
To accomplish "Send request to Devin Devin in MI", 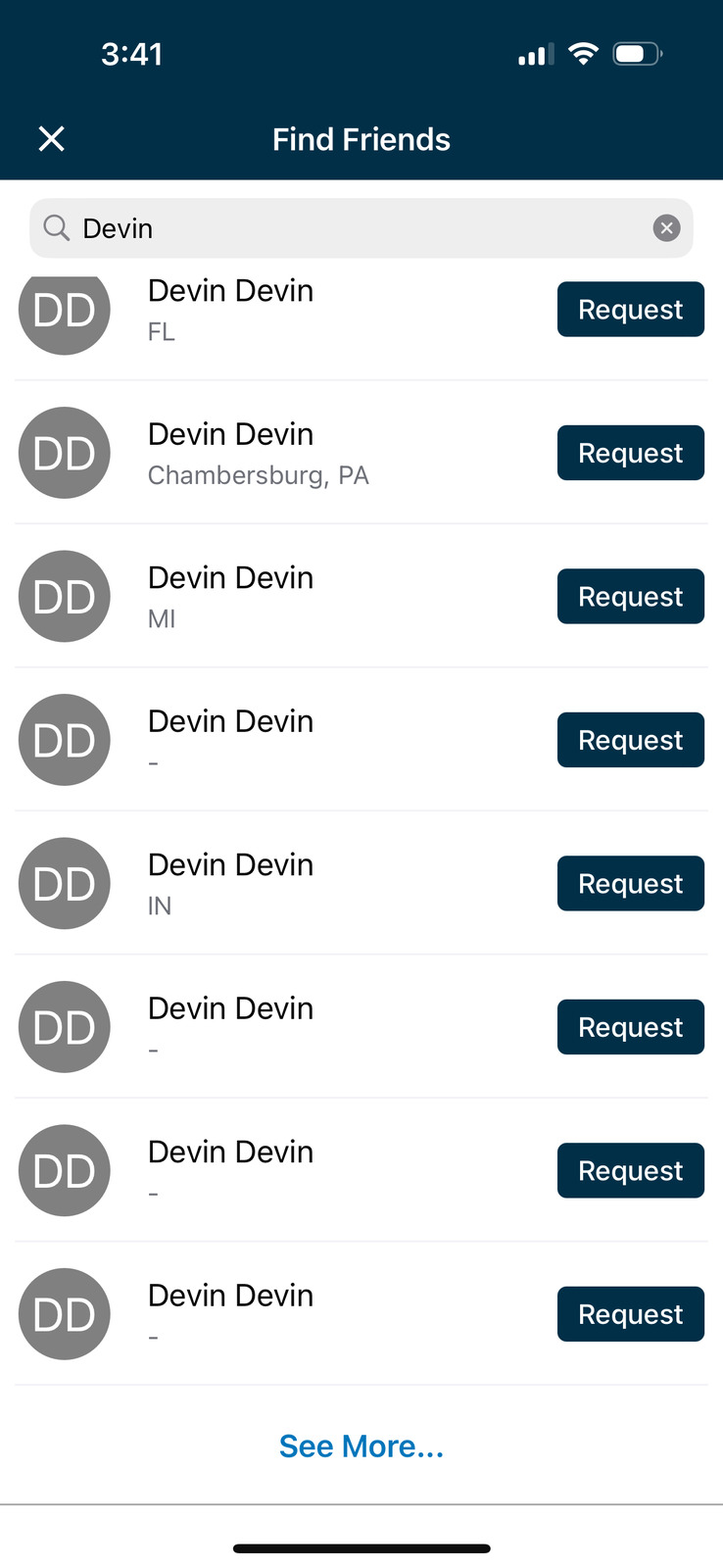I will [x=630, y=597].
